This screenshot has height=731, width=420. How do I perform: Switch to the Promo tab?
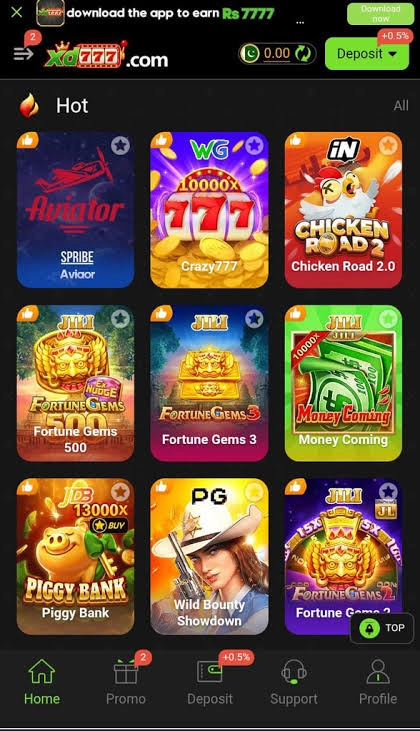pos(126,683)
